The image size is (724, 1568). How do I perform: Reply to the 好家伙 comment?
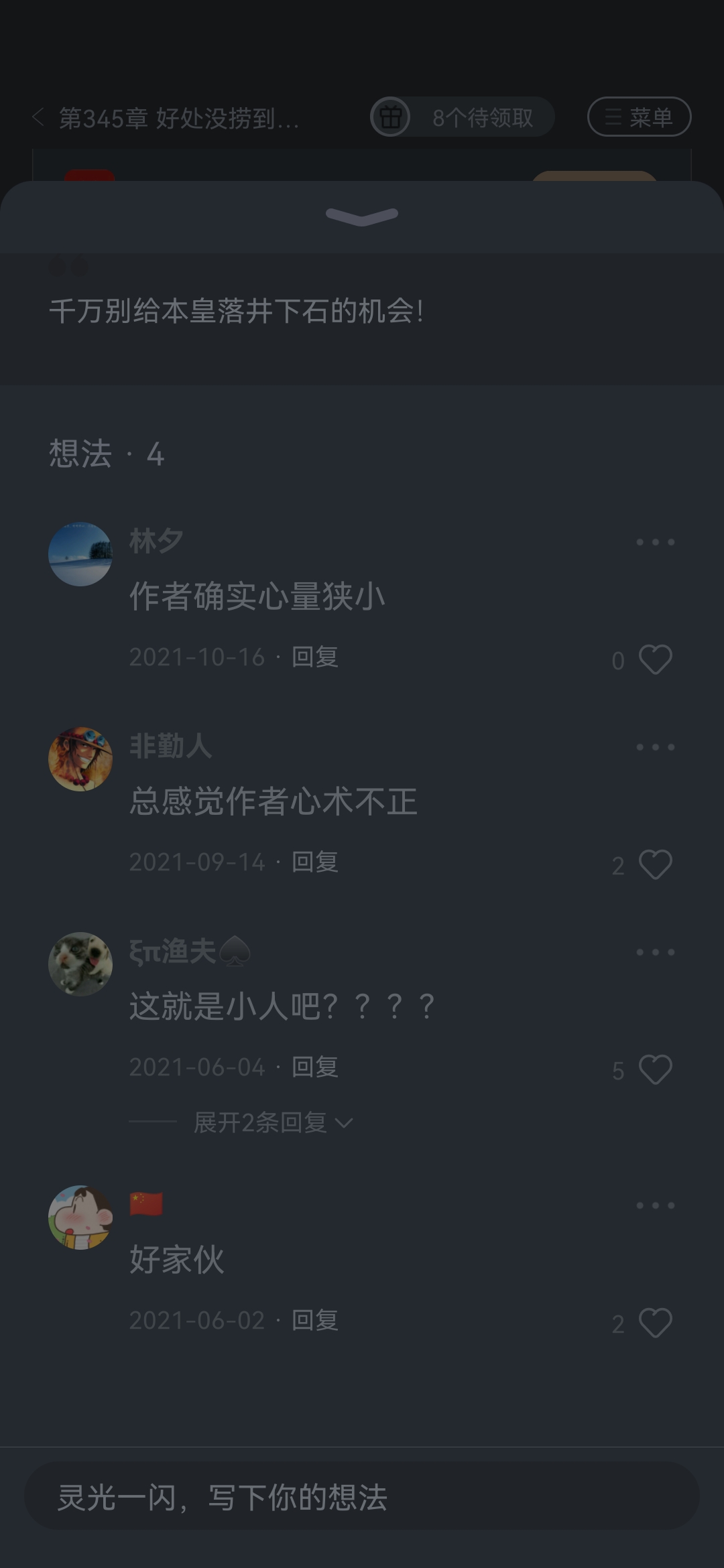click(314, 1321)
